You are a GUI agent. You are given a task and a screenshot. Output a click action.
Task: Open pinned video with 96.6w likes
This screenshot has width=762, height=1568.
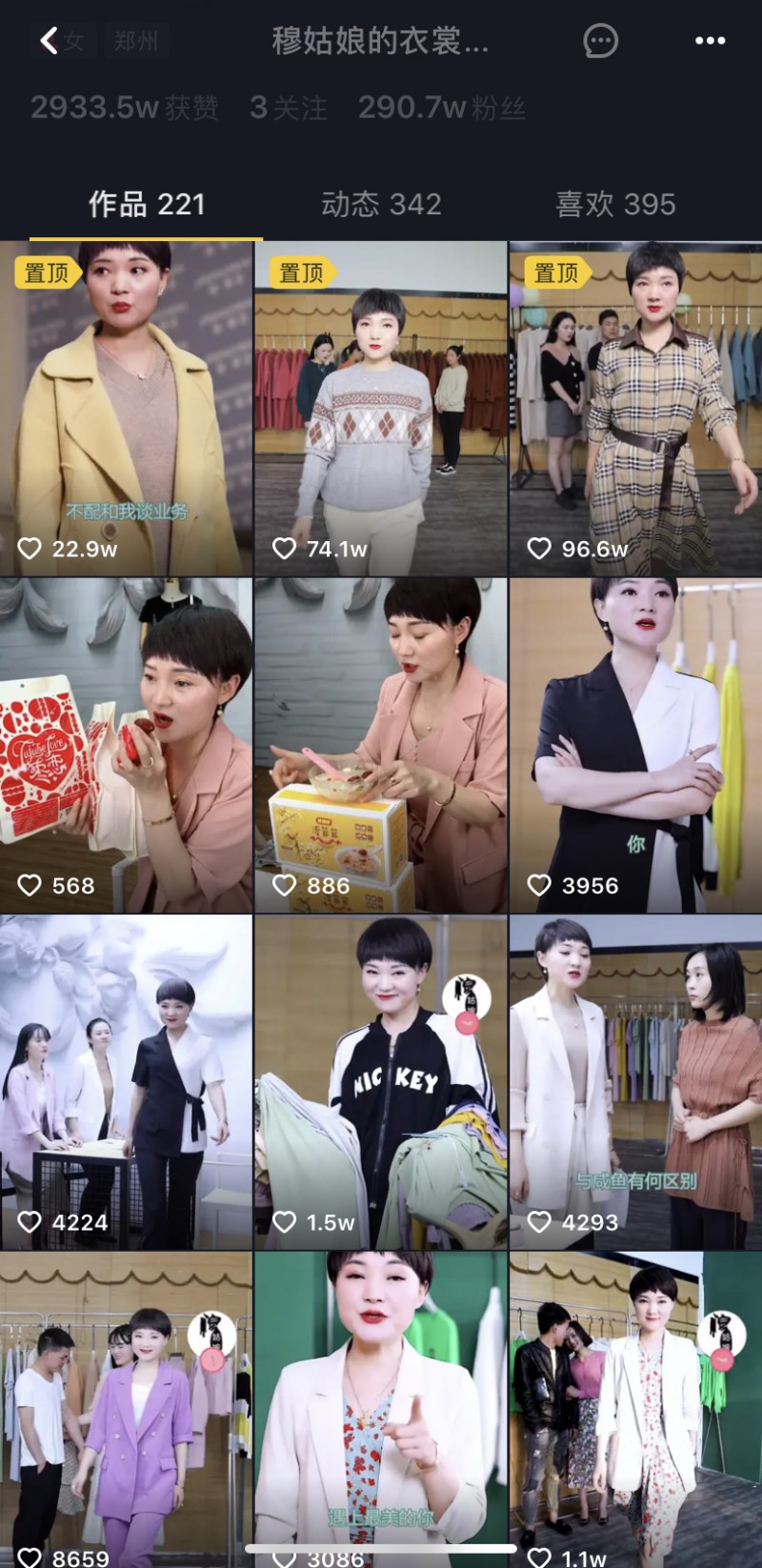click(x=636, y=409)
